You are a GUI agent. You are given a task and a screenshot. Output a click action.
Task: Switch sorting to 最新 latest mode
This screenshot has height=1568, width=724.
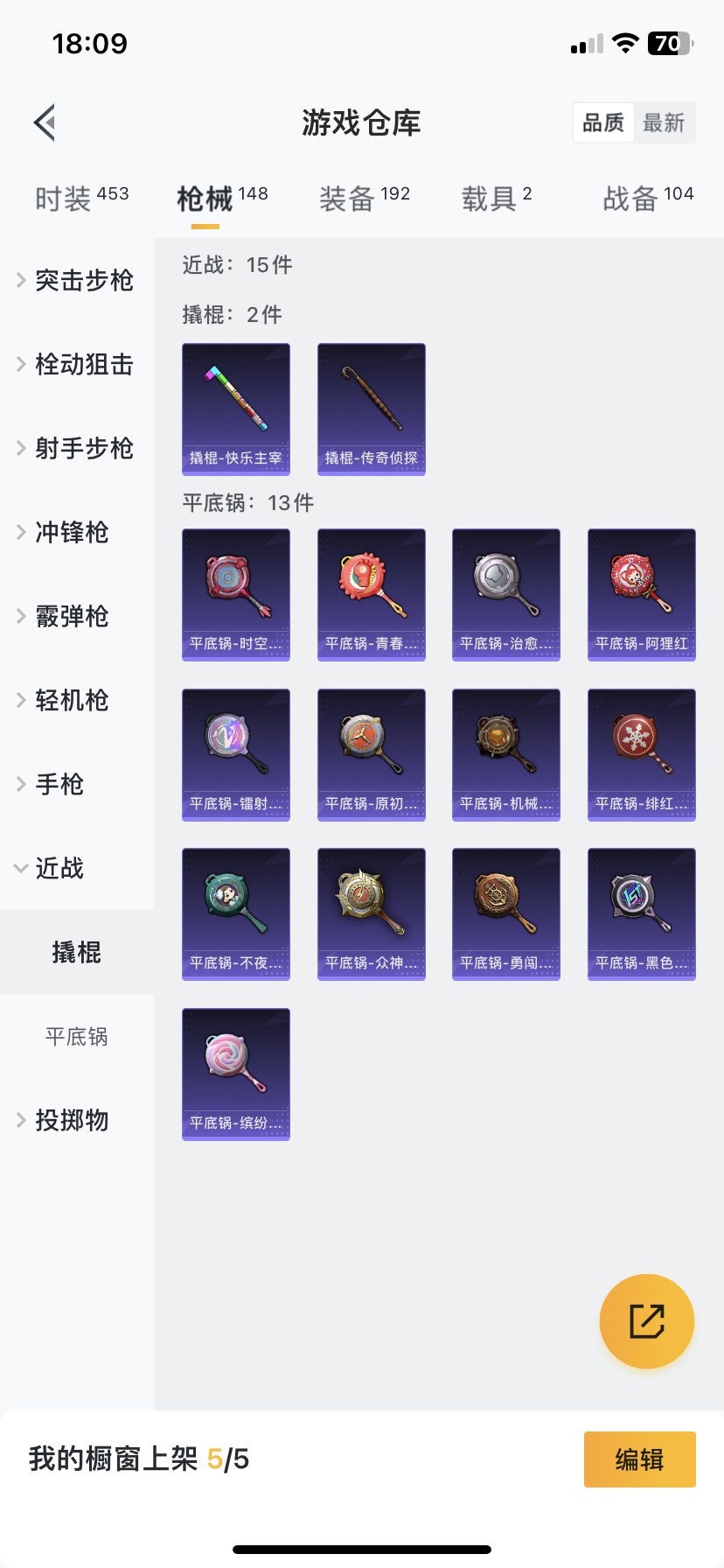pos(665,122)
